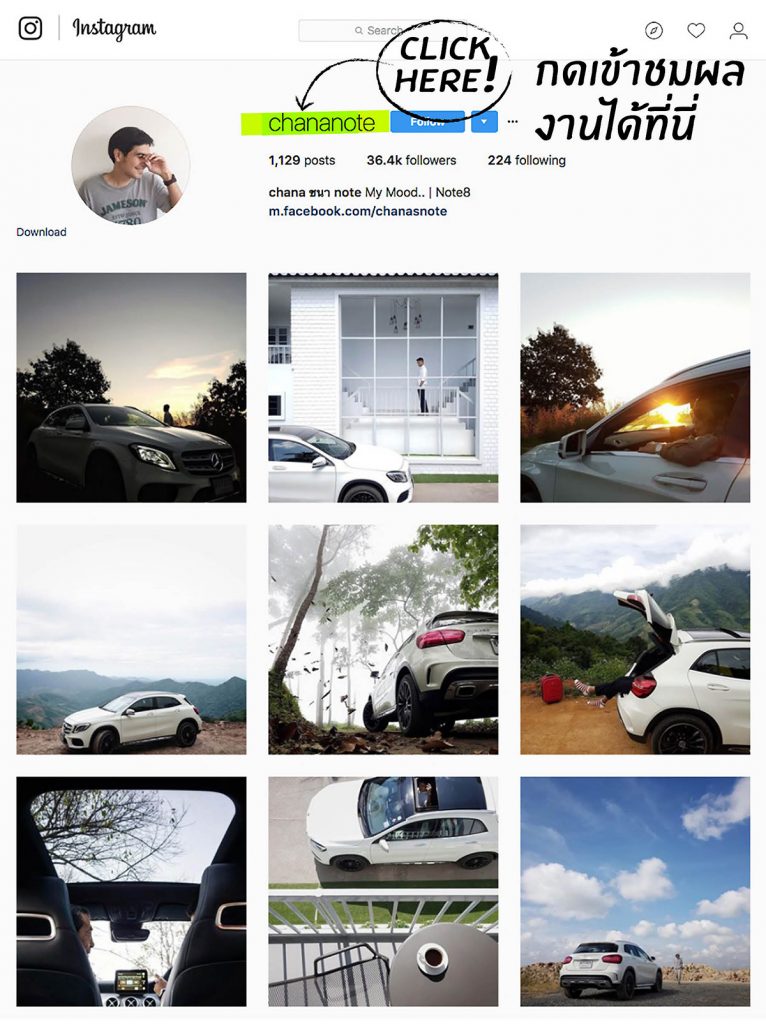
Task: Open the m.facebook.com/chanasnote link
Action: (358, 211)
